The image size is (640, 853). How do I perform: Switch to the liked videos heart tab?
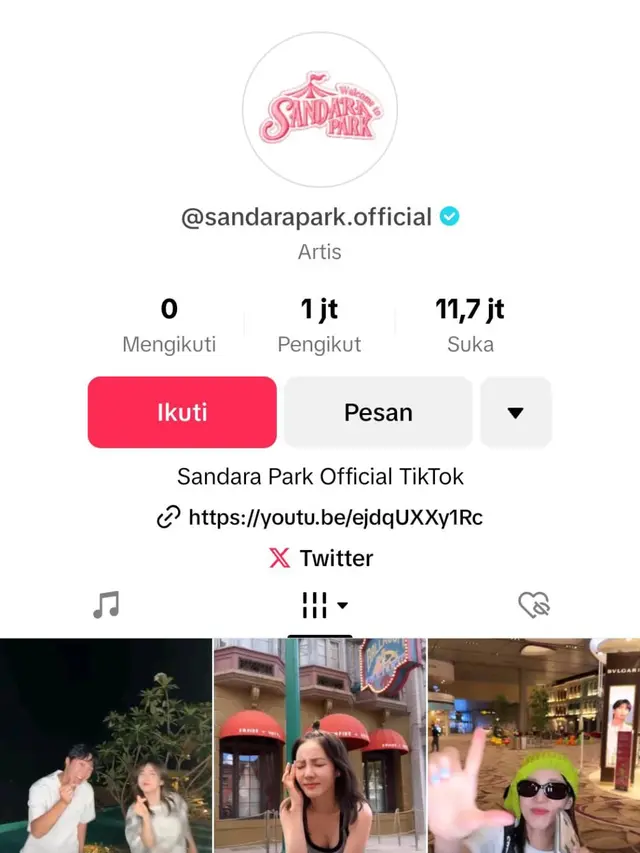534,604
